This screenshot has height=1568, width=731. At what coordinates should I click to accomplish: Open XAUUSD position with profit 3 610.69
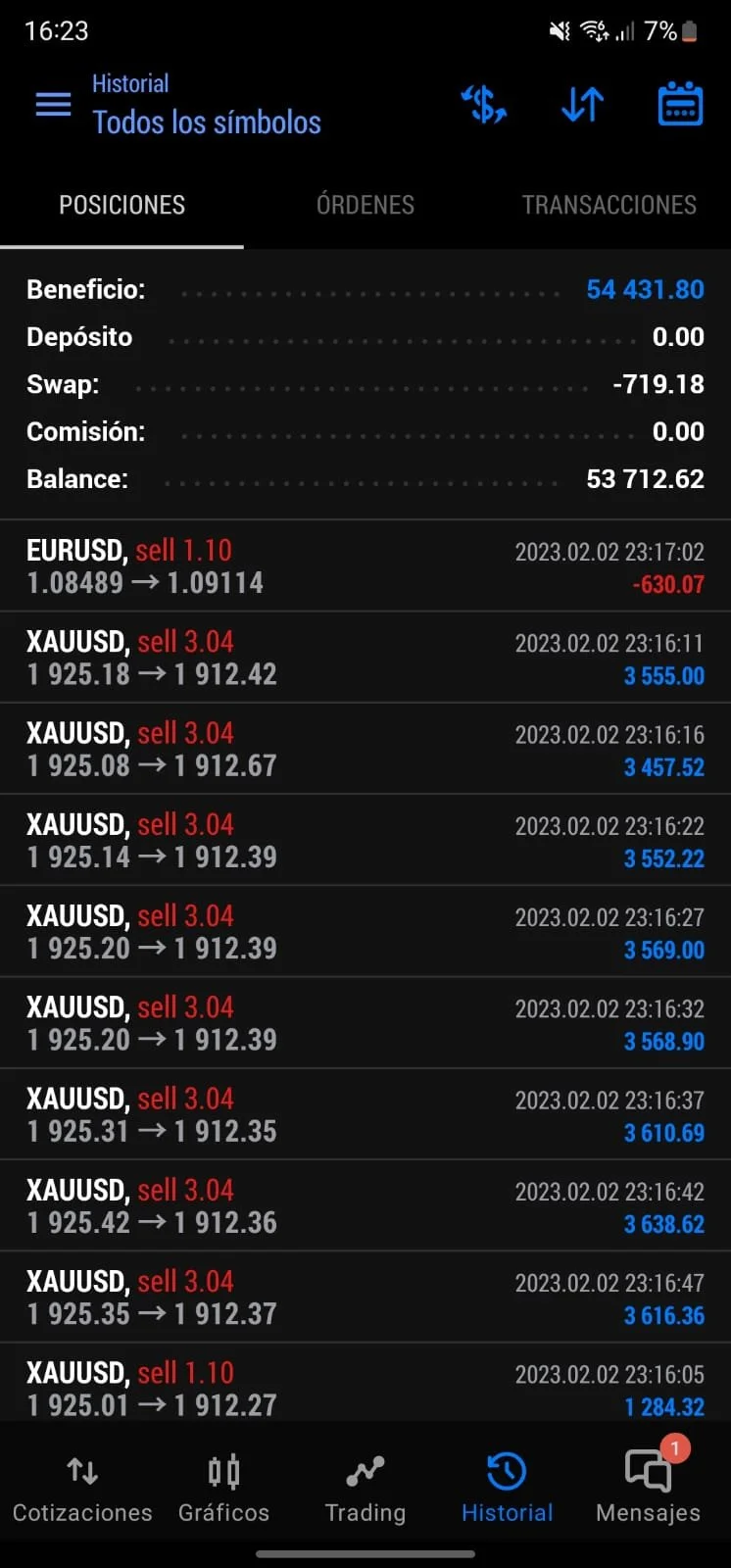point(365,1114)
